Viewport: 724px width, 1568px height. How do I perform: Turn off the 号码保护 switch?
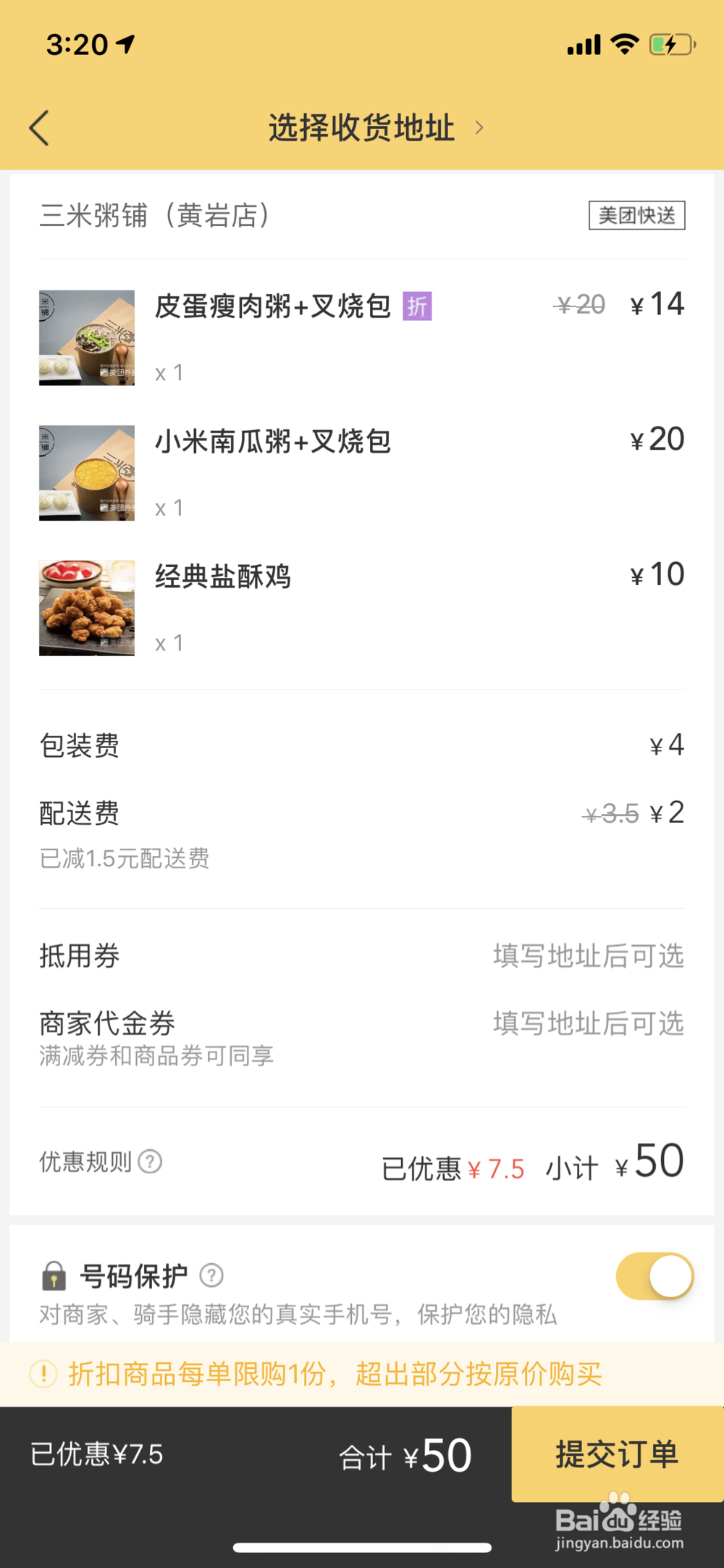pyautogui.click(x=654, y=1276)
